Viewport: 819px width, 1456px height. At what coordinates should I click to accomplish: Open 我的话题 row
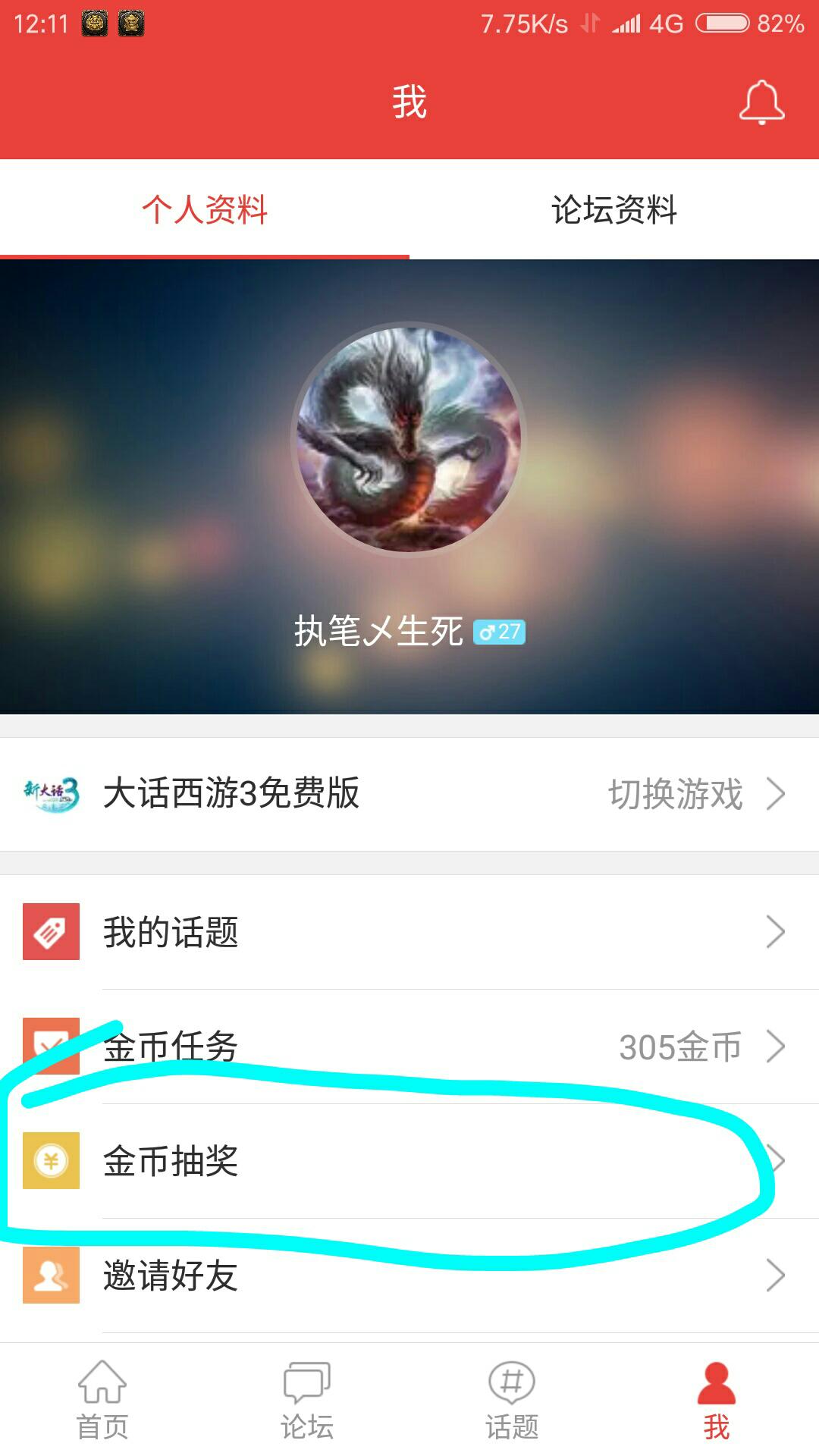pyautogui.click(x=409, y=932)
